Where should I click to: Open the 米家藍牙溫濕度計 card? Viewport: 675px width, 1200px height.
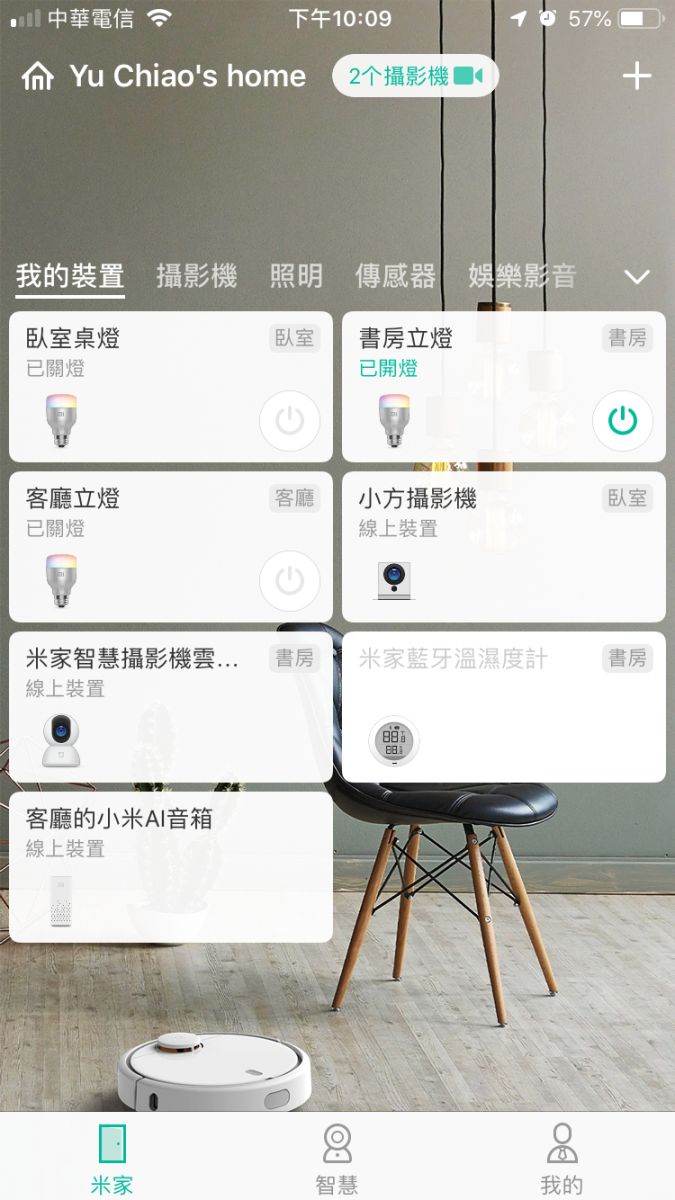(503, 707)
